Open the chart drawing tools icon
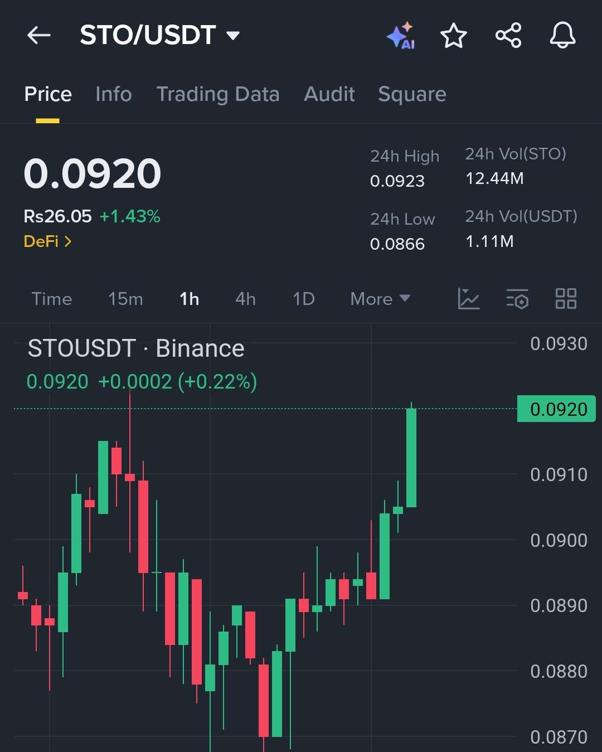This screenshot has height=752, width=602. pyautogui.click(x=469, y=298)
